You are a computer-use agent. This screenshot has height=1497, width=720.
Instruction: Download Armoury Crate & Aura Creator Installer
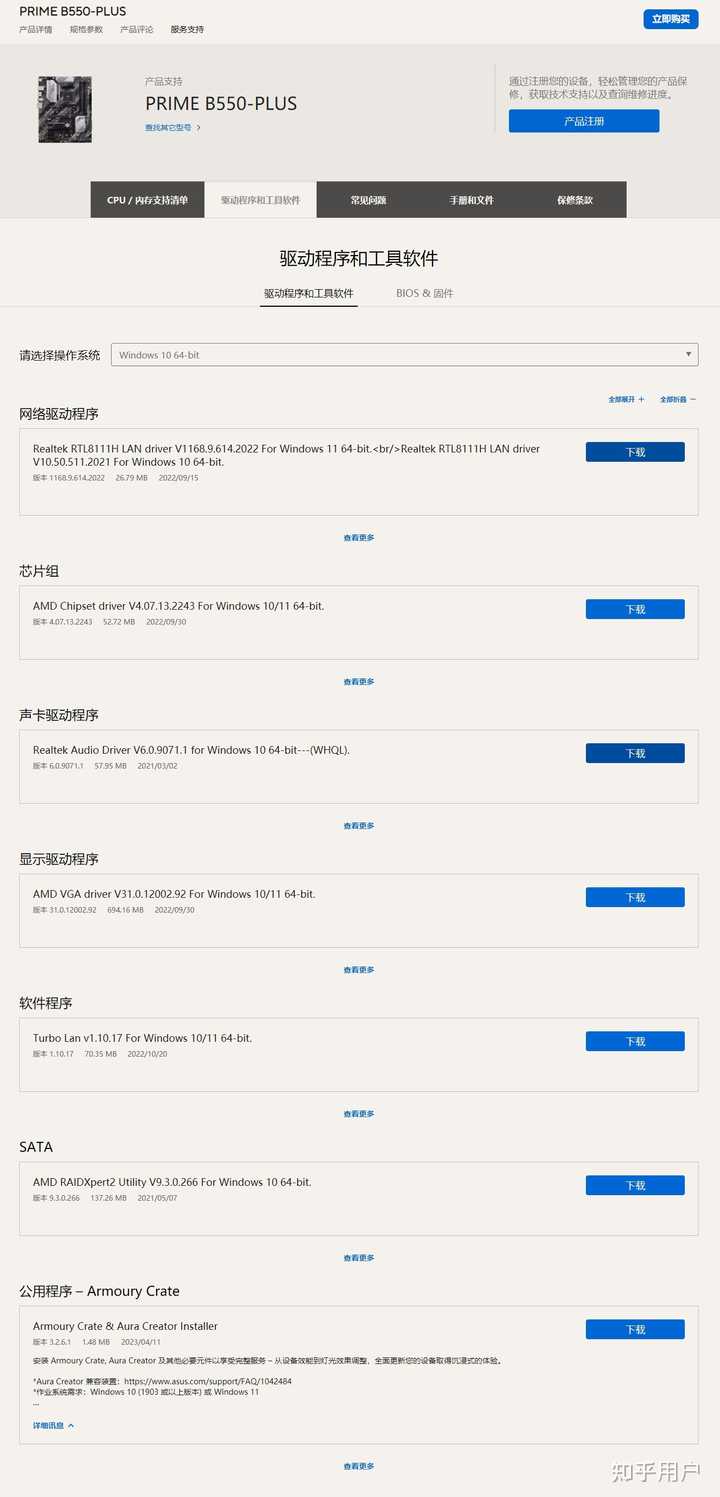[635, 1329]
